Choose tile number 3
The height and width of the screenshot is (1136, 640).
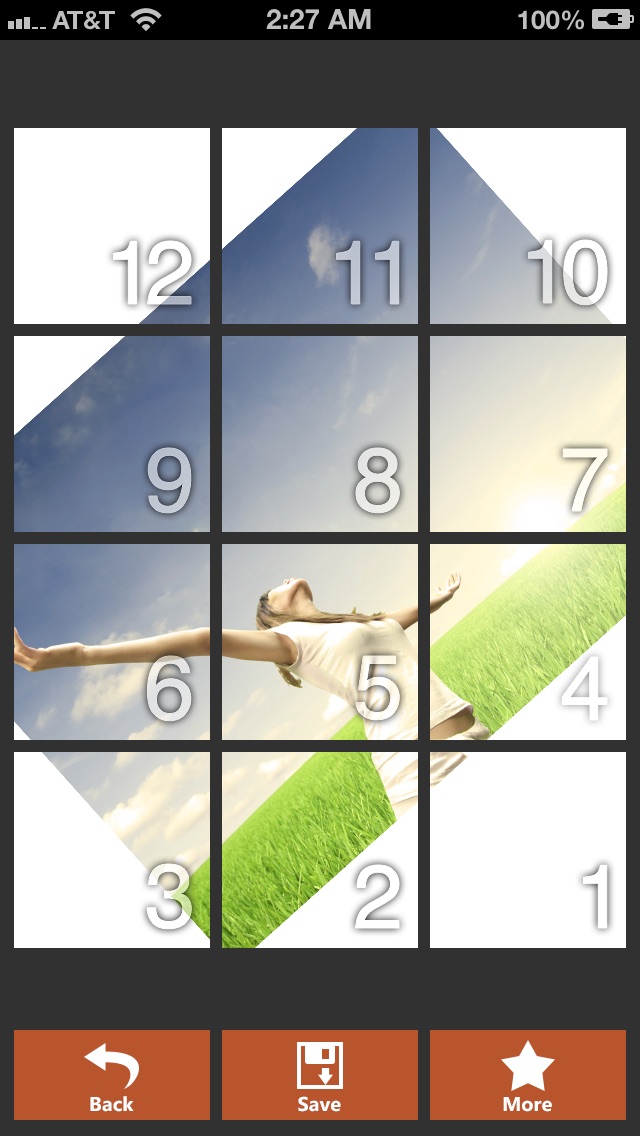click(x=112, y=850)
